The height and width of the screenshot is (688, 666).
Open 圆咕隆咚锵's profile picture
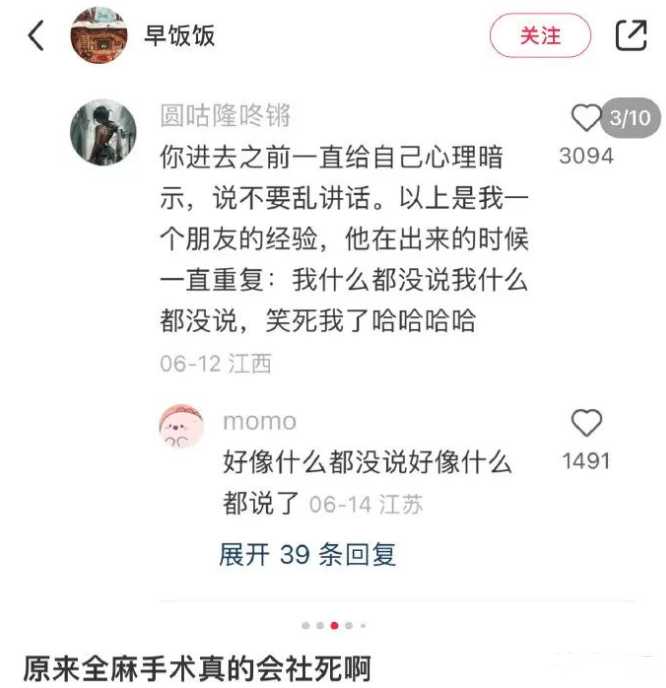[x=103, y=132]
